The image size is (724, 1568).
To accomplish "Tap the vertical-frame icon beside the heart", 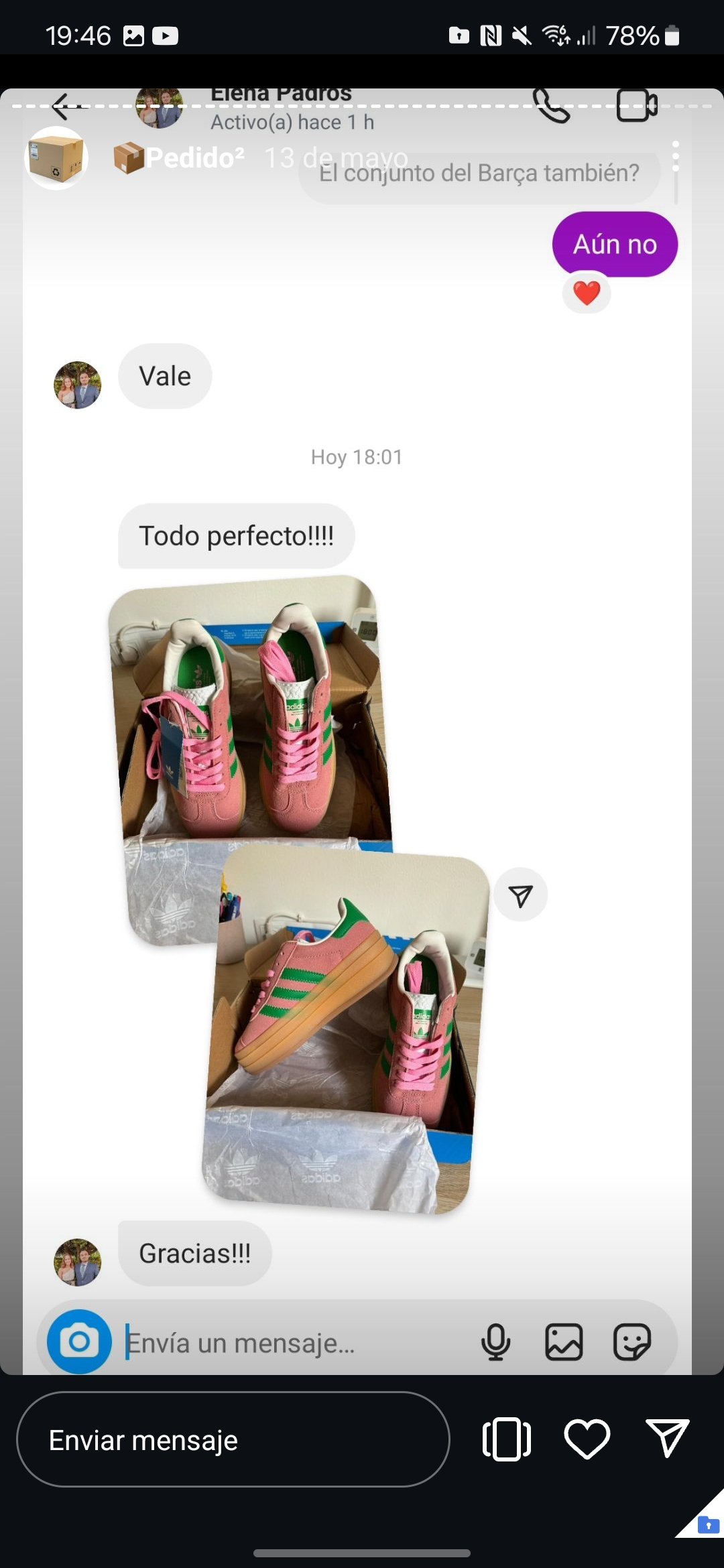I will point(506,1439).
